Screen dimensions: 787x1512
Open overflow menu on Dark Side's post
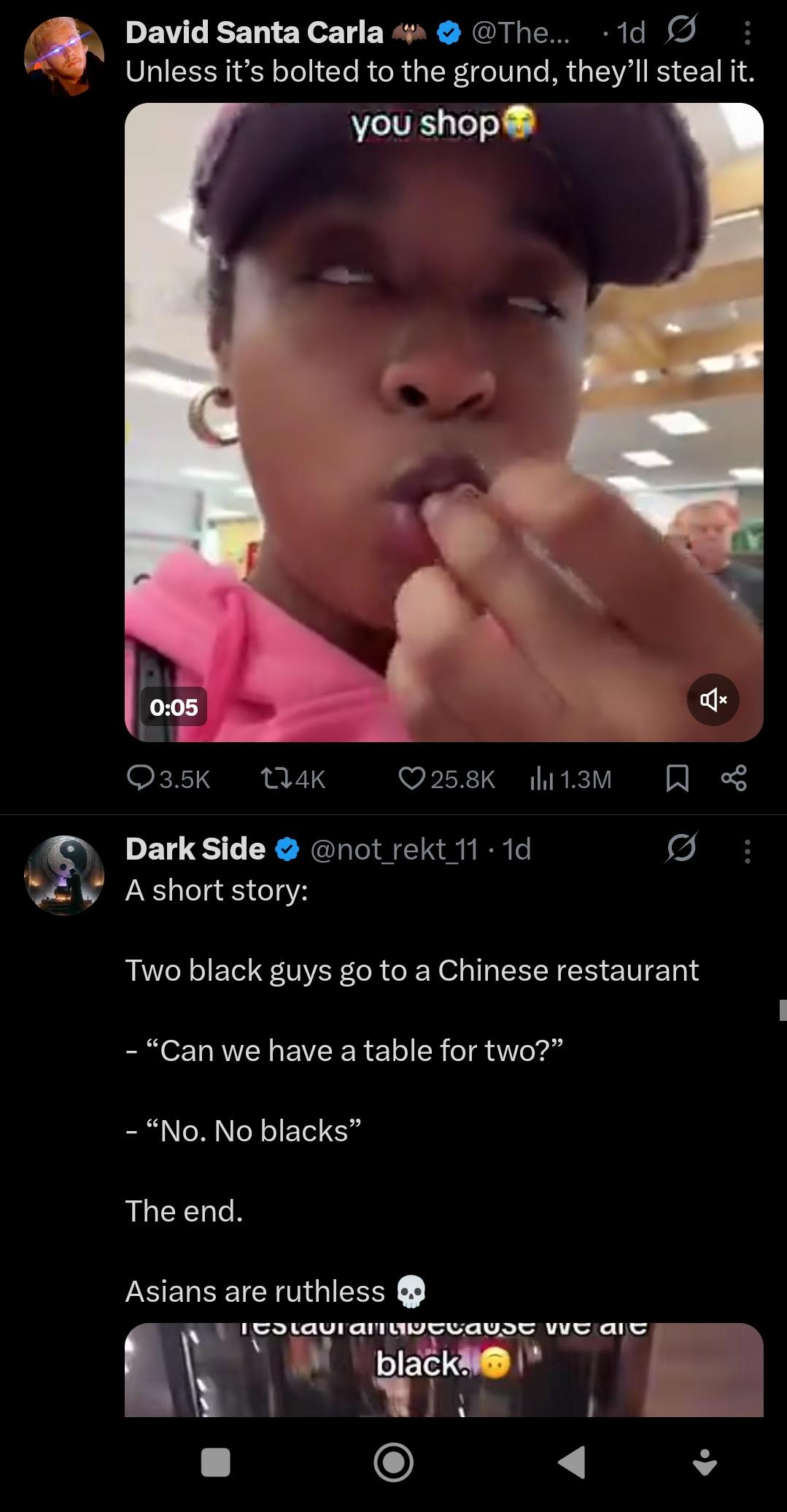tap(747, 850)
